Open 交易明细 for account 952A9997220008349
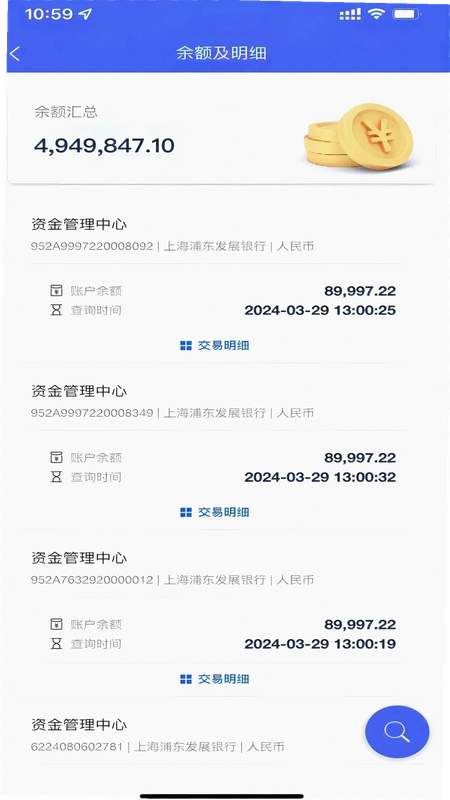 point(215,512)
